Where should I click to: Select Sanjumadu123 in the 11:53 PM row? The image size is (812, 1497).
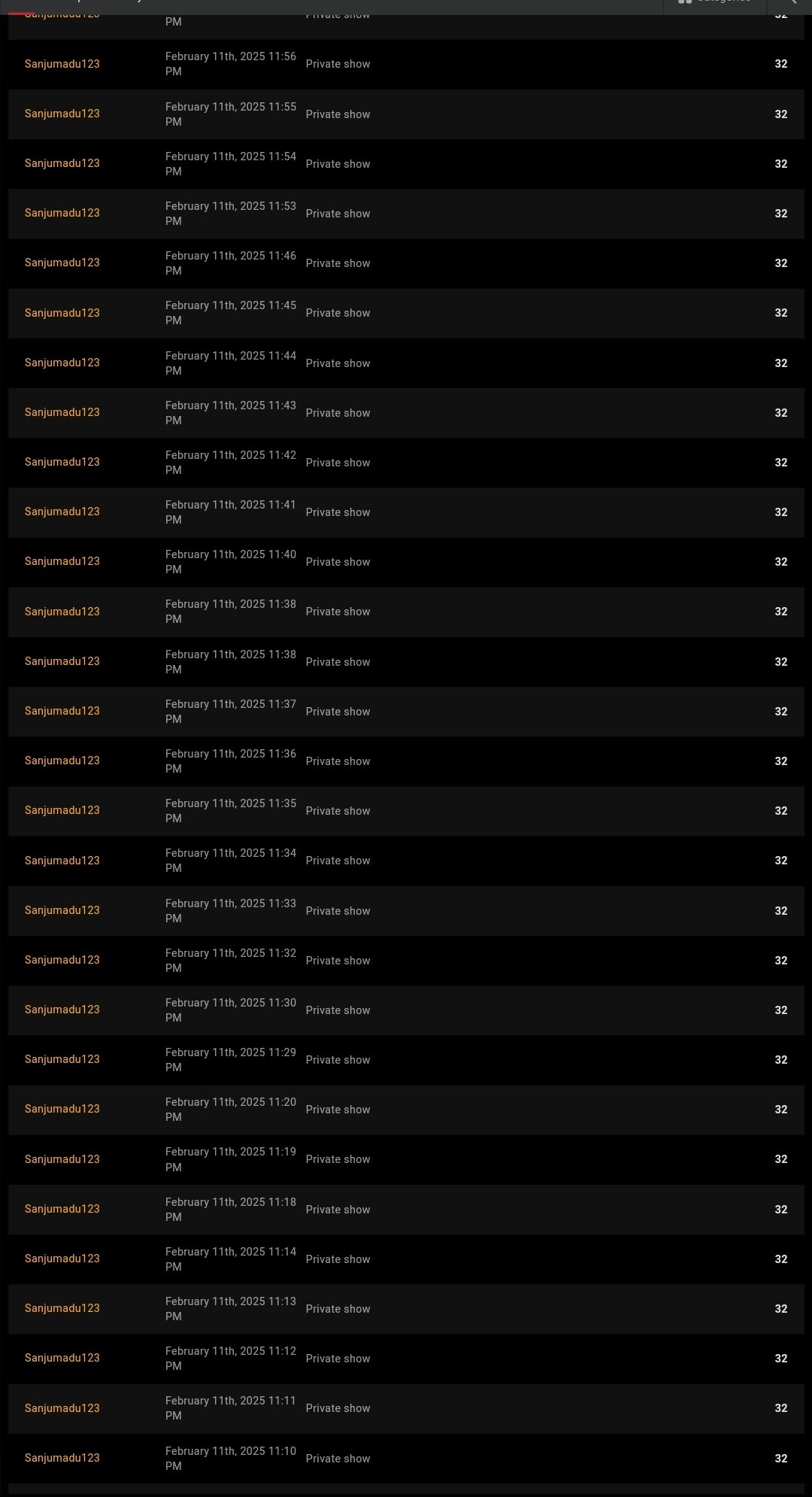pos(62,213)
